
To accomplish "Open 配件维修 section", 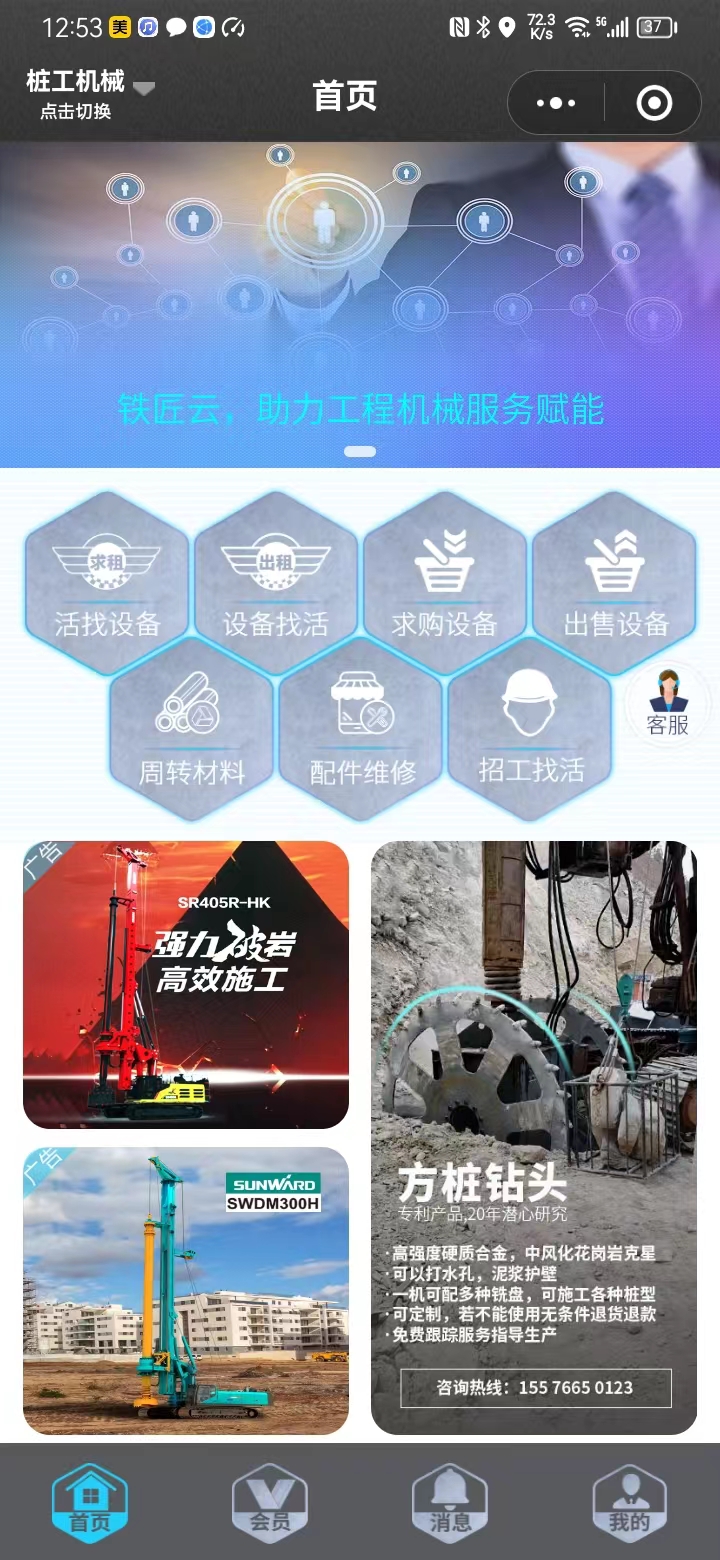I will pos(361,729).
